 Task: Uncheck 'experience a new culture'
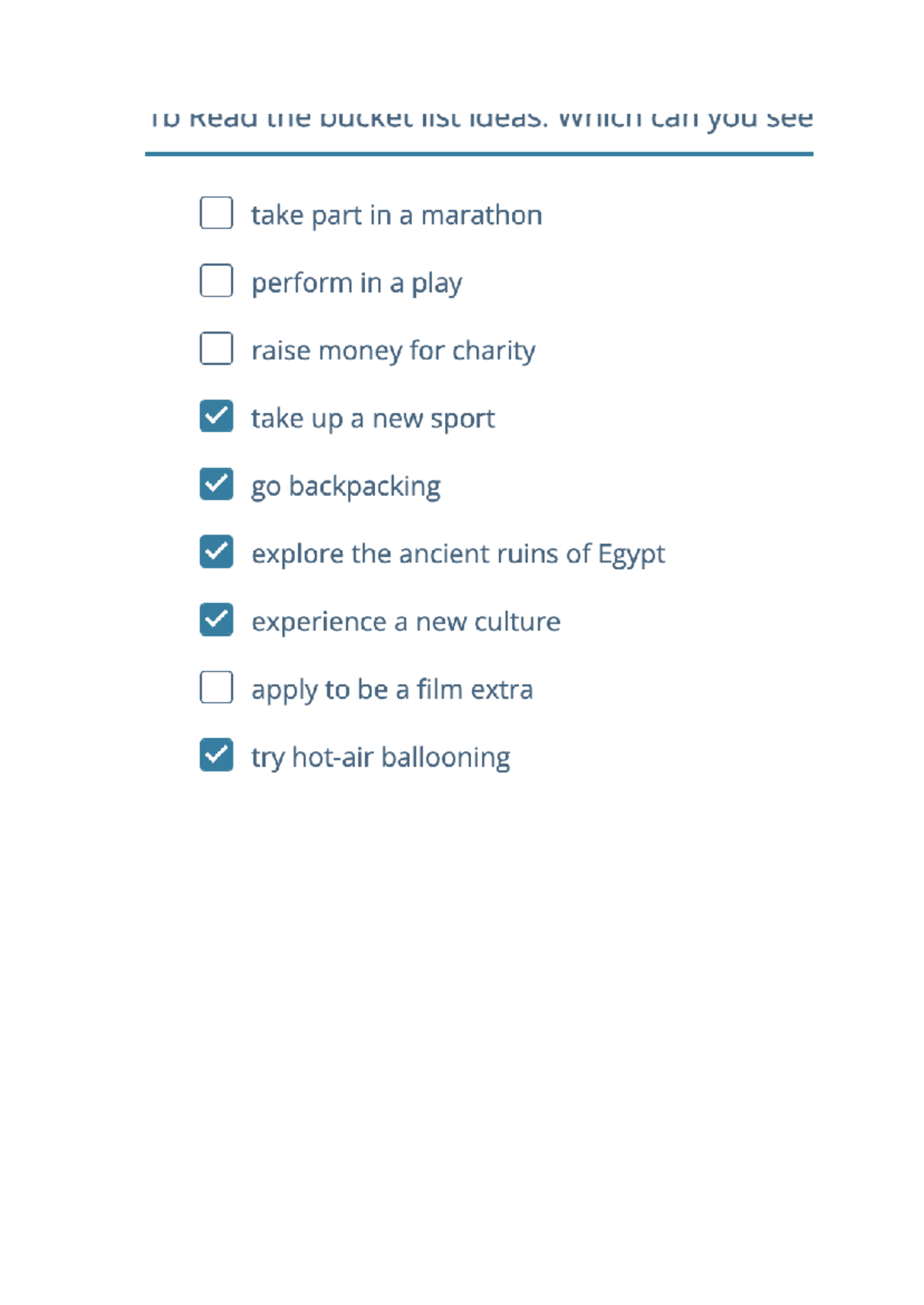[216, 619]
